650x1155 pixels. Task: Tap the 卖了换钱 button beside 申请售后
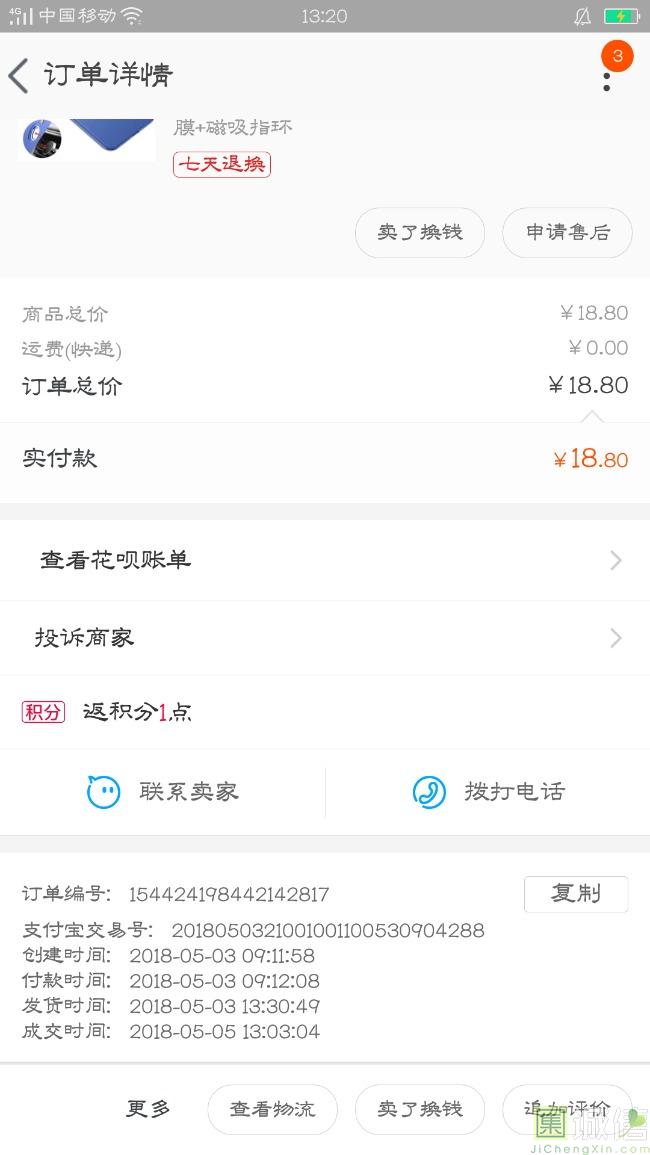[420, 233]
